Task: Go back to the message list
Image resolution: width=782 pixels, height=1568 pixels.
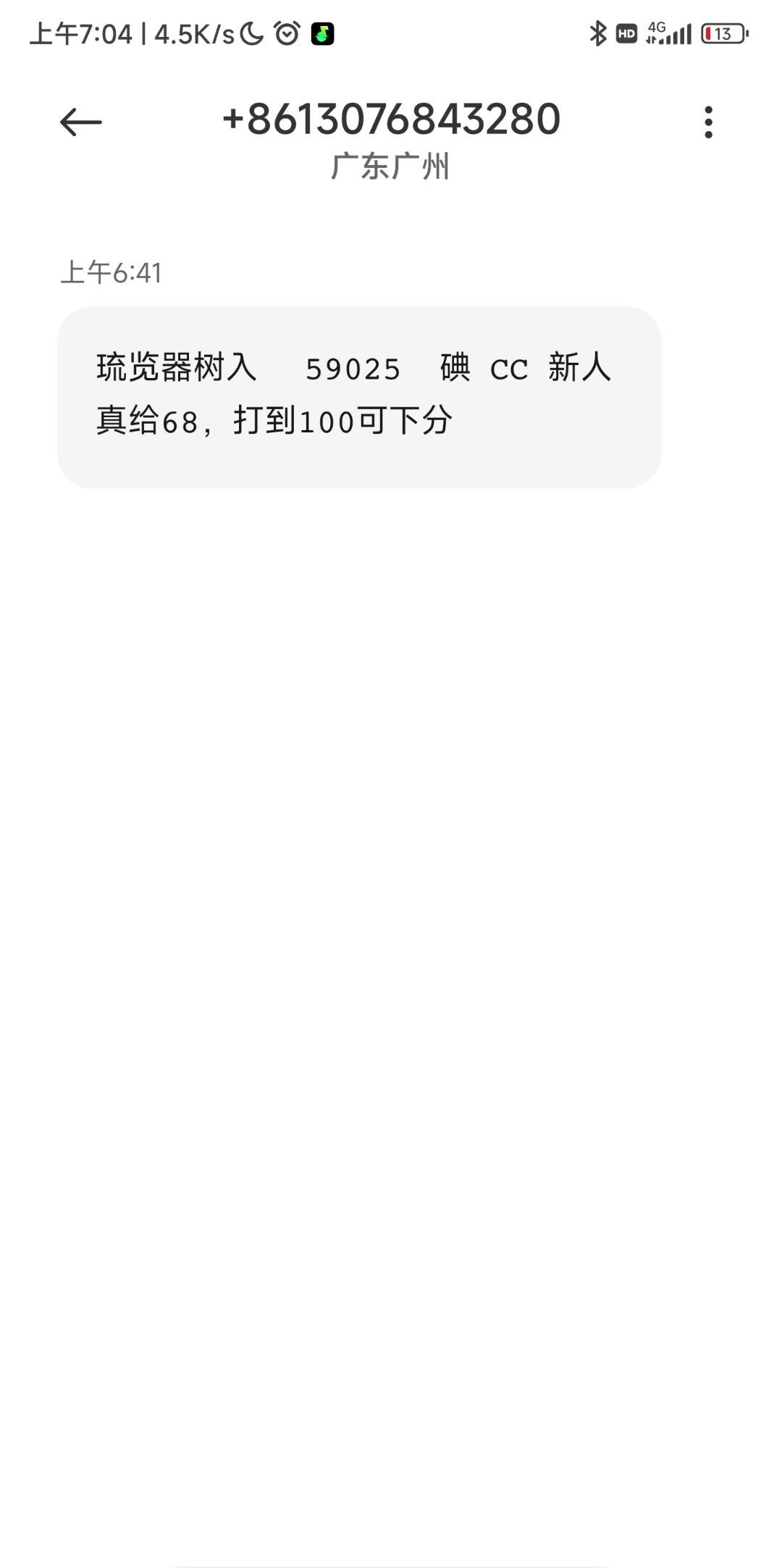Action: coord(80,122)
